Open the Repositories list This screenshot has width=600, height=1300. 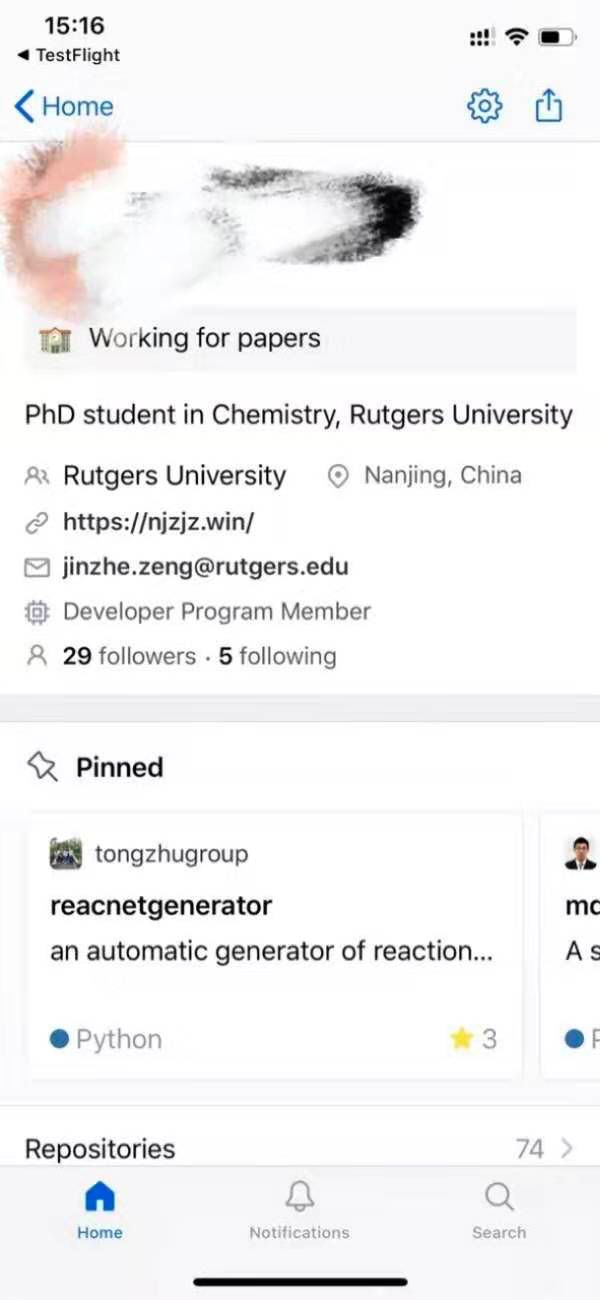(300, 1148)
